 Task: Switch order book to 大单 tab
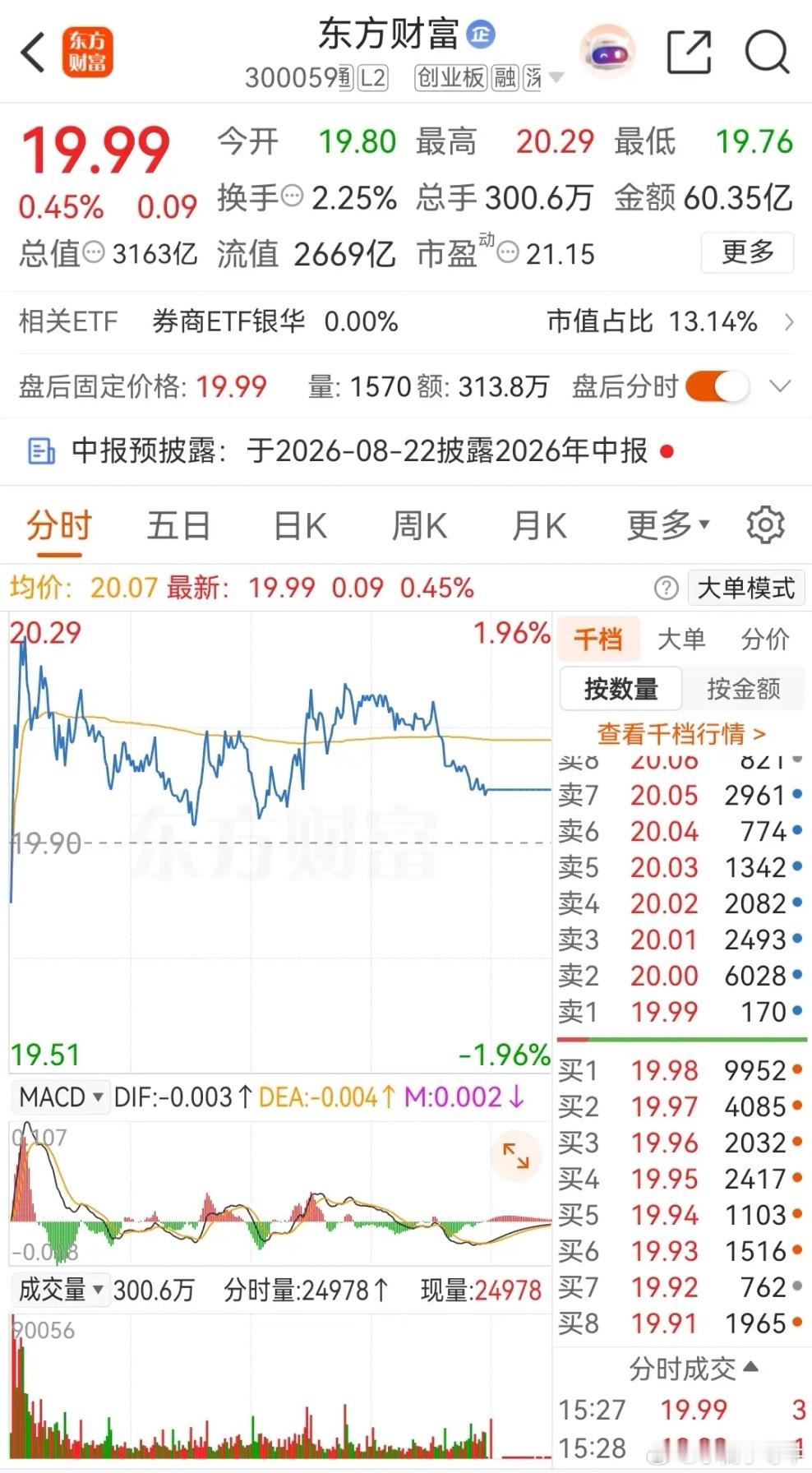681,639
